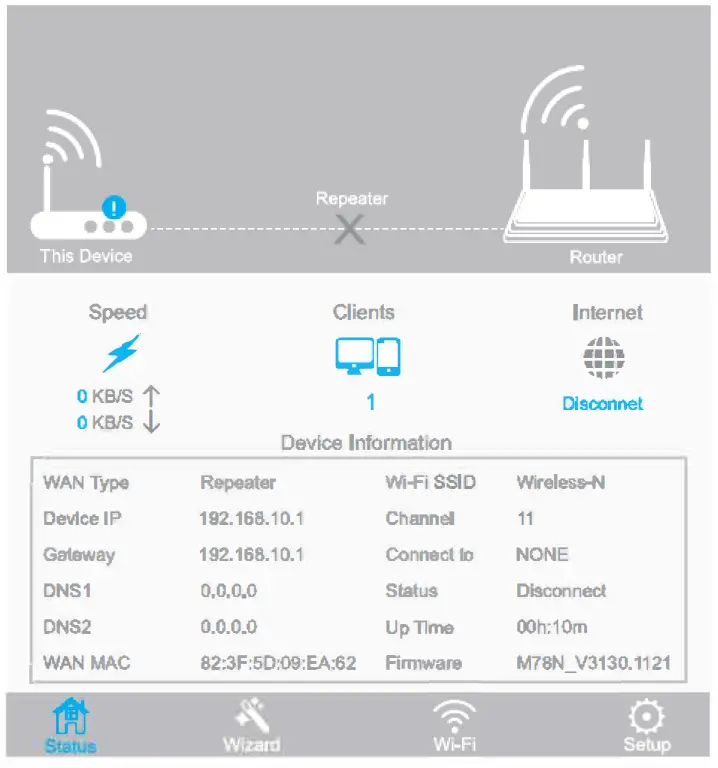Go to the Wi-Fi tab
Image resolution: width=718 pixels, height=768 pixels.
(x=454, y=726)
